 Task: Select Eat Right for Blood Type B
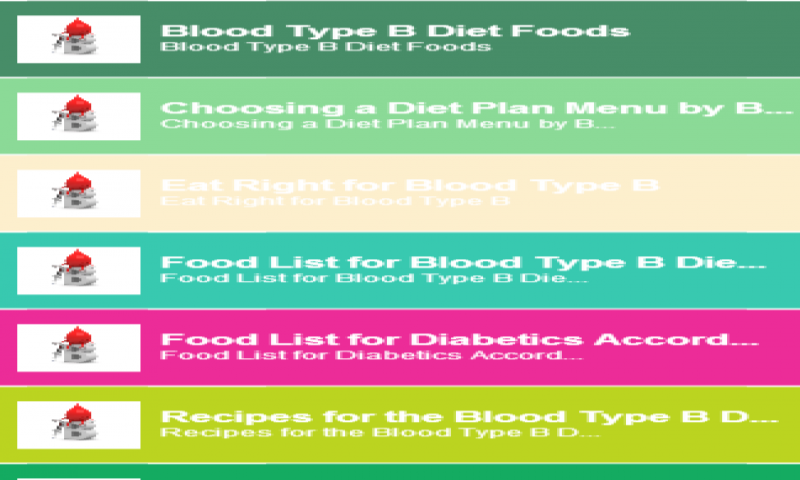400,192
